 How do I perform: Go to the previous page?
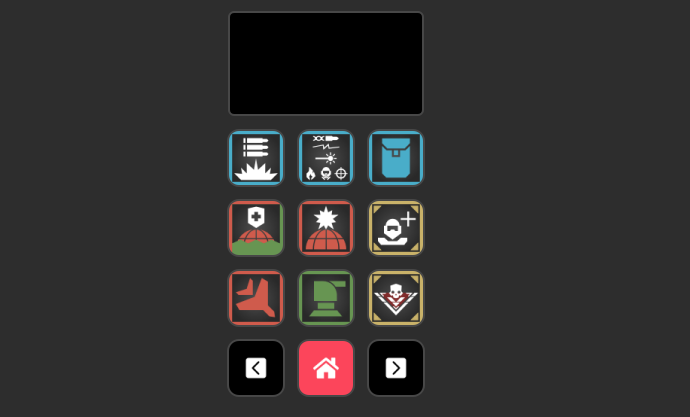pyautogui.click(x=256, y=368)
